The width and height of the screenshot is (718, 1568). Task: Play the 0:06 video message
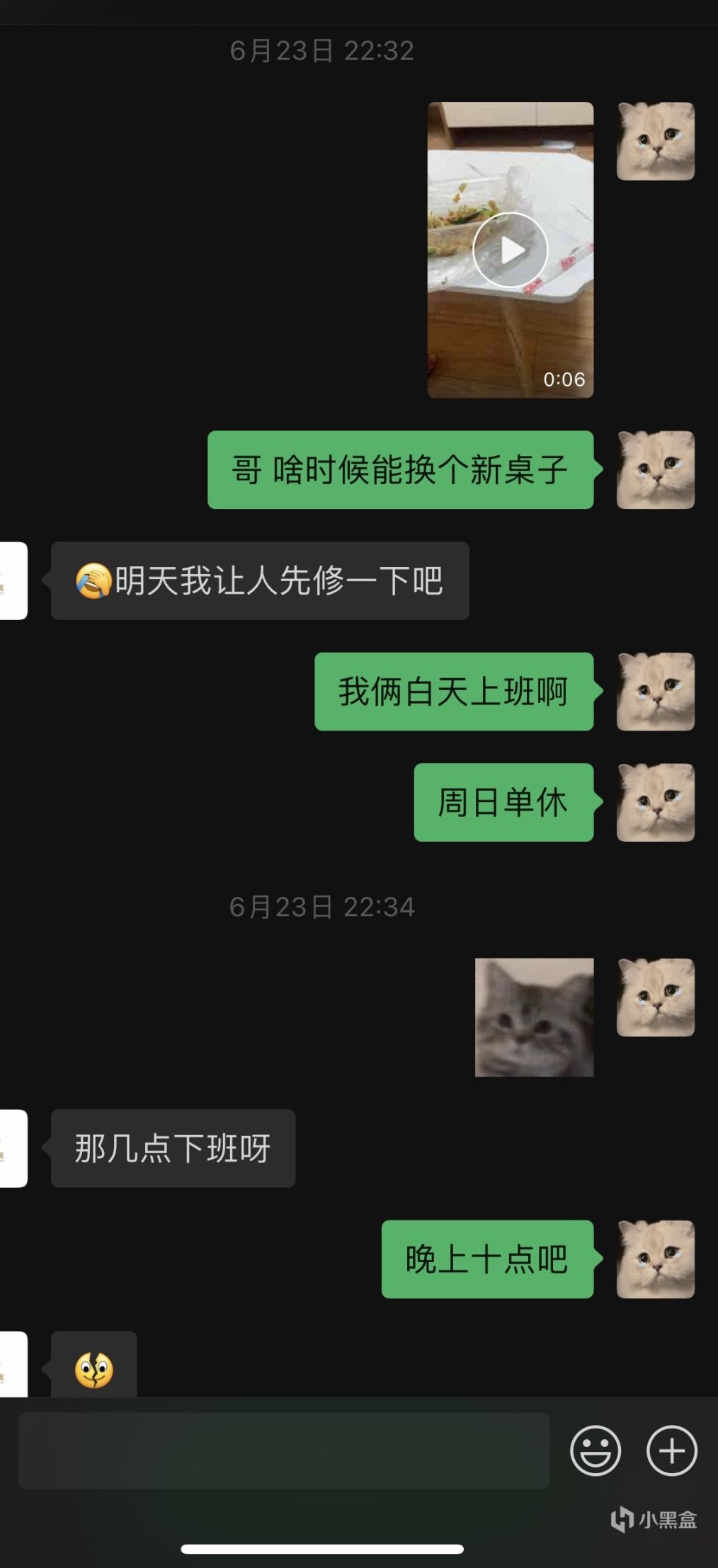point(510,249)
